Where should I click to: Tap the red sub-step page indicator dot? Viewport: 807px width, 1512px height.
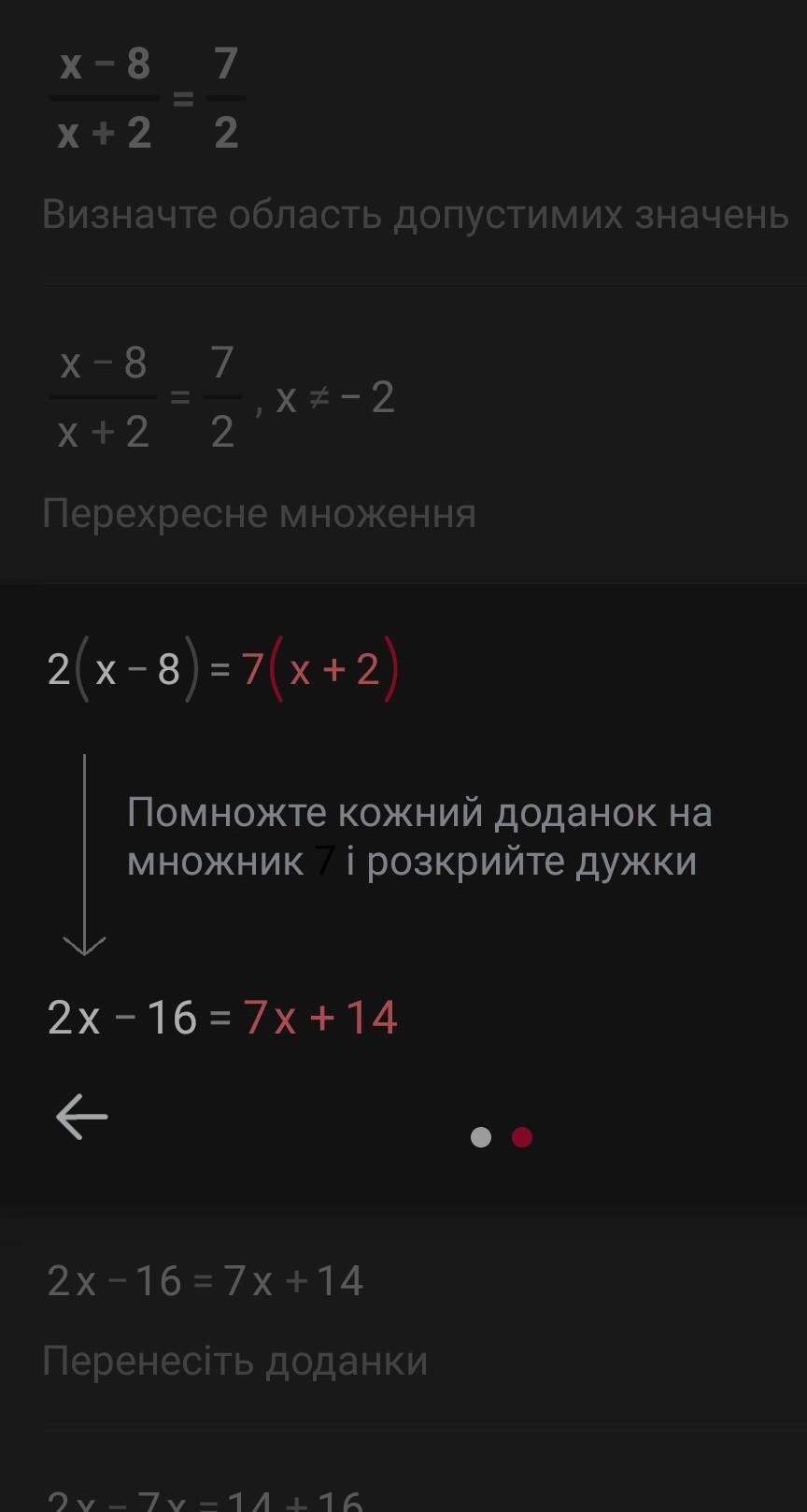522,1137
